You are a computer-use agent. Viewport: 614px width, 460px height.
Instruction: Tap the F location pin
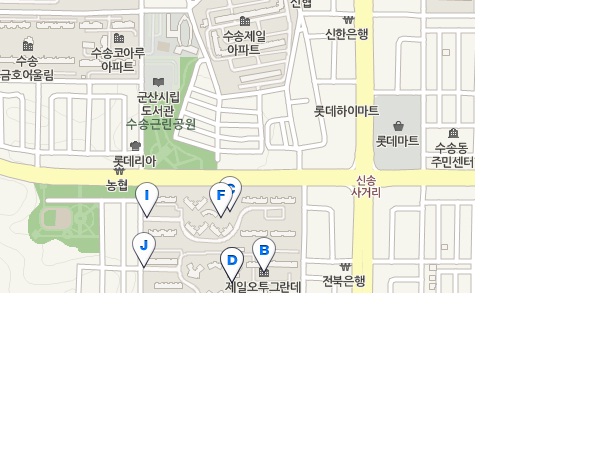point(220,196)
